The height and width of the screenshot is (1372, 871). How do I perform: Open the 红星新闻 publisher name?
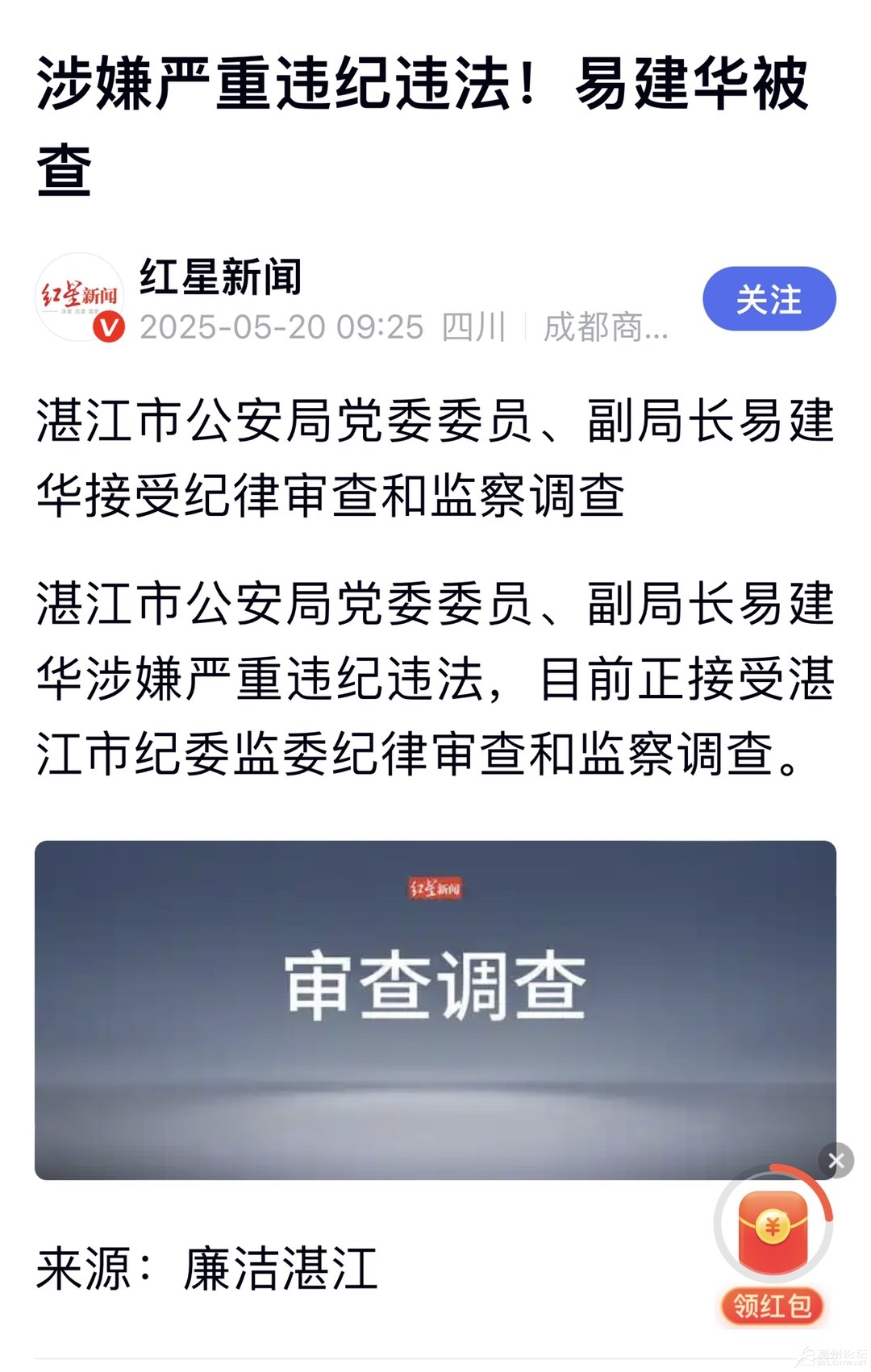click(x=221, y=277)
